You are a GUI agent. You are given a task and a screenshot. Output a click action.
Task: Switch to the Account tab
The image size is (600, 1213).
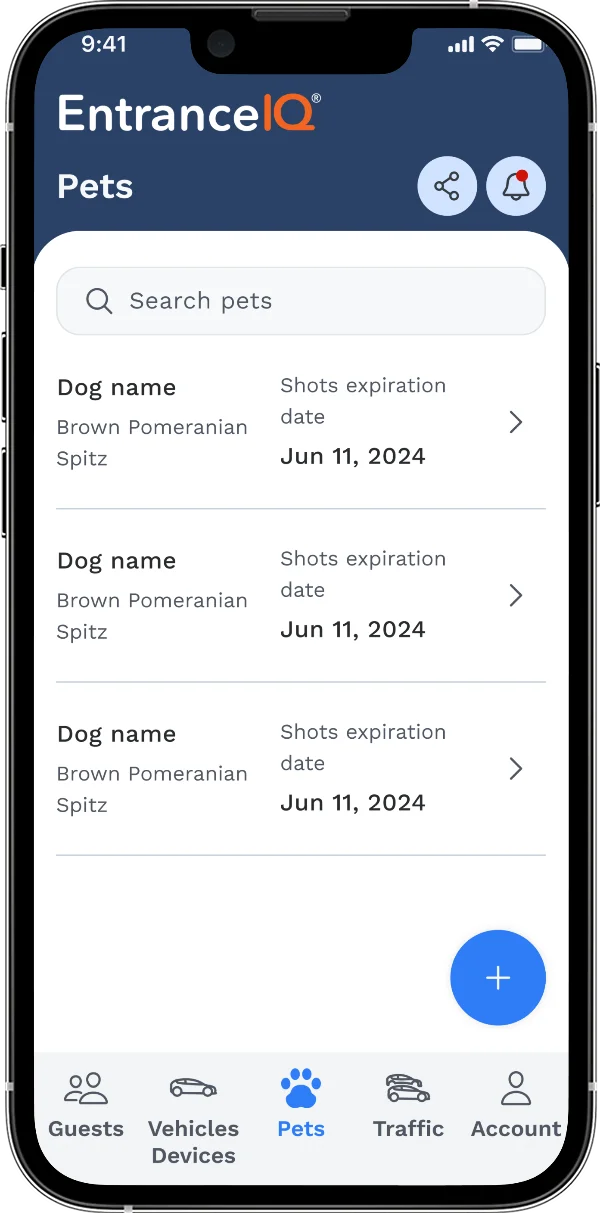click(x=516, y=1105)
